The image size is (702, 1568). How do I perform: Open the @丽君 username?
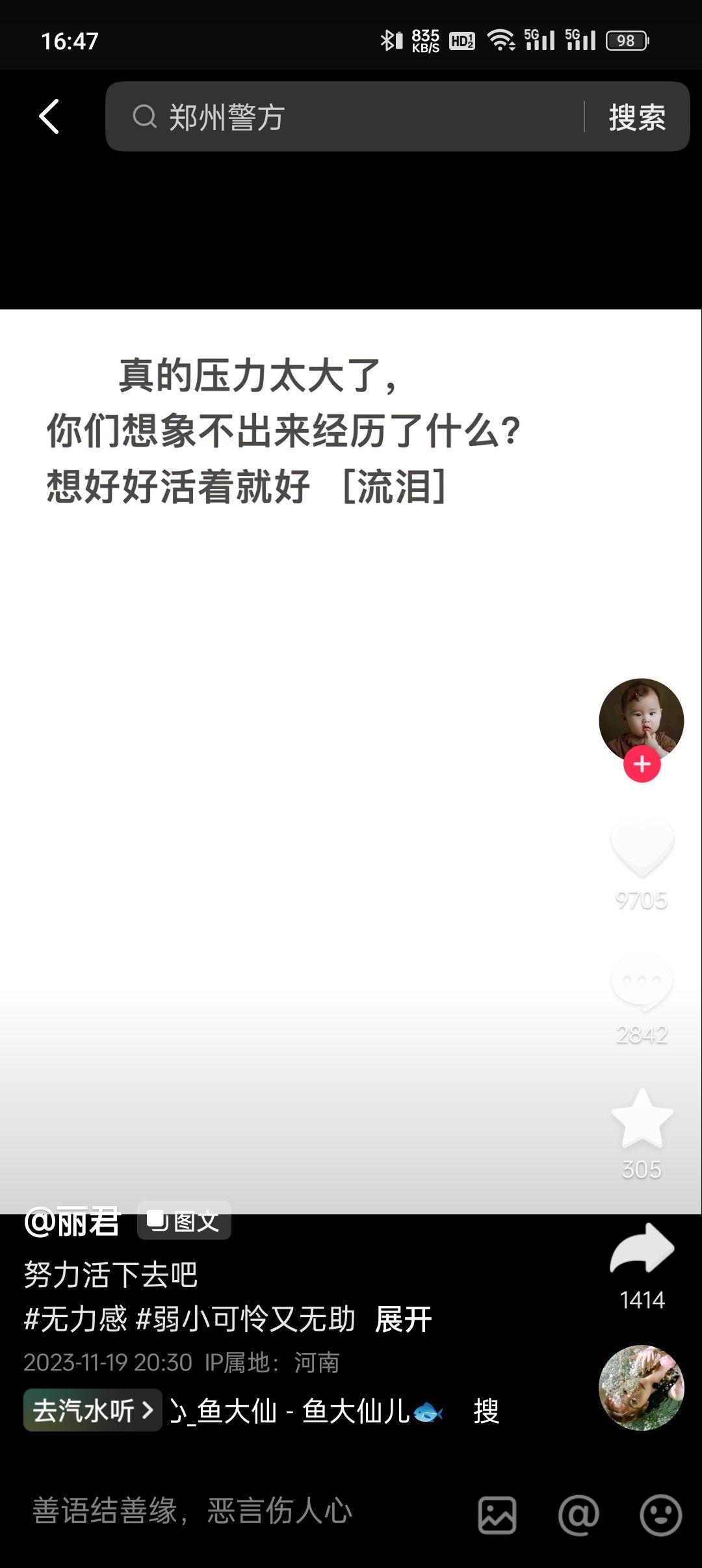click(x=73, y=1221)
